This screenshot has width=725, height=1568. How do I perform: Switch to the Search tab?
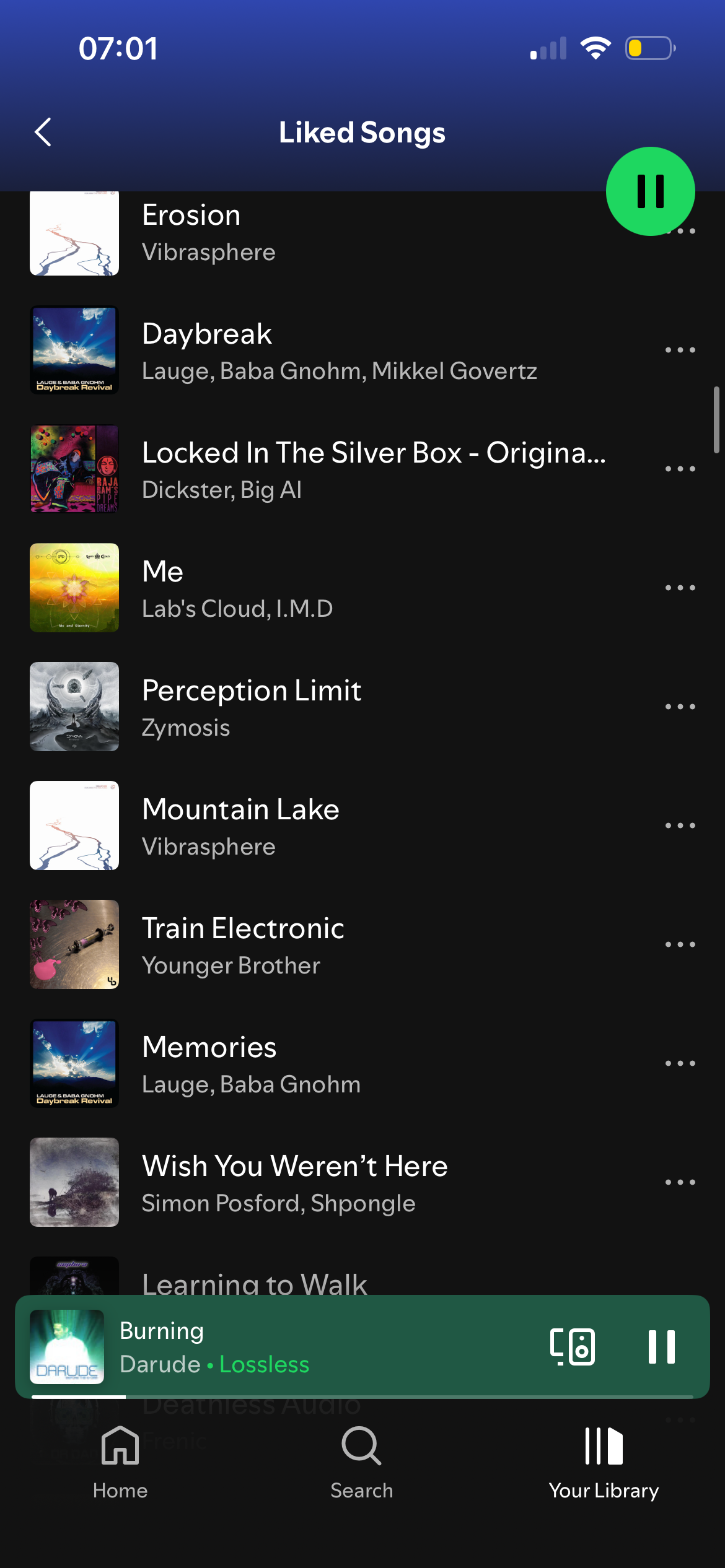pyautogui.click(x=362, y=1463)
